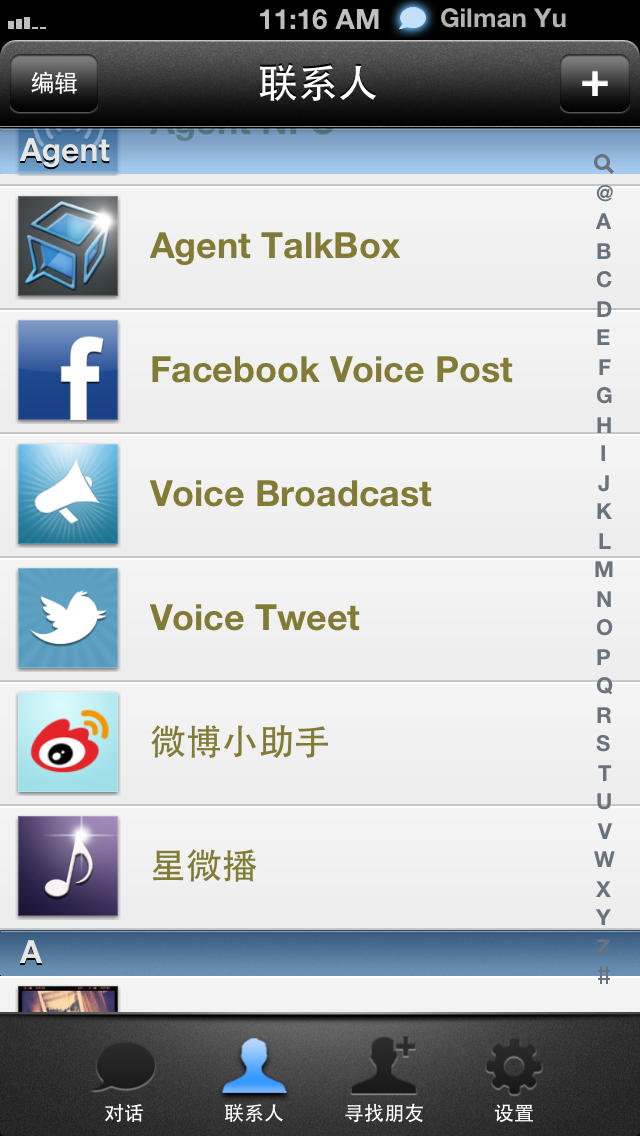Screen dimensions: 640x1136
Task: Open Facebook Voice Post contact
Action: (x=320, y=371)
